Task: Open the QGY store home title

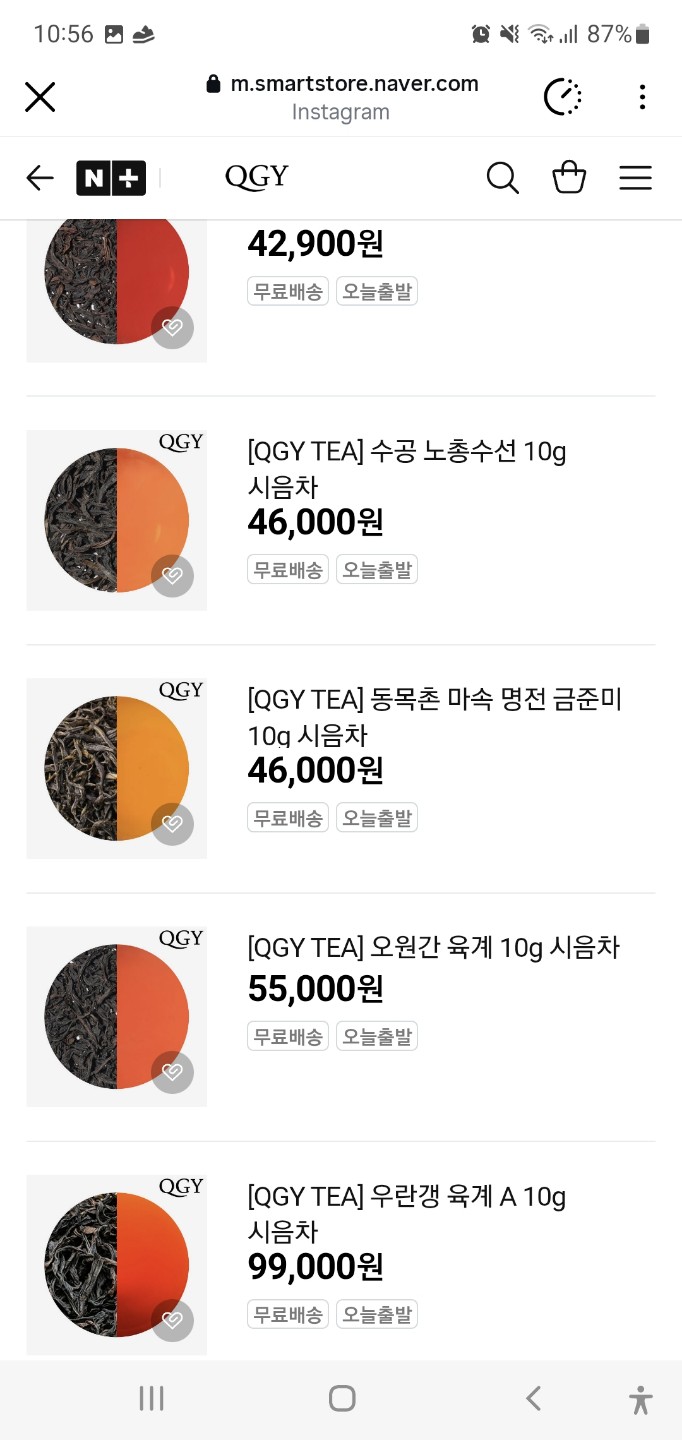Action: pyautogui.click(x=256, y=178)
